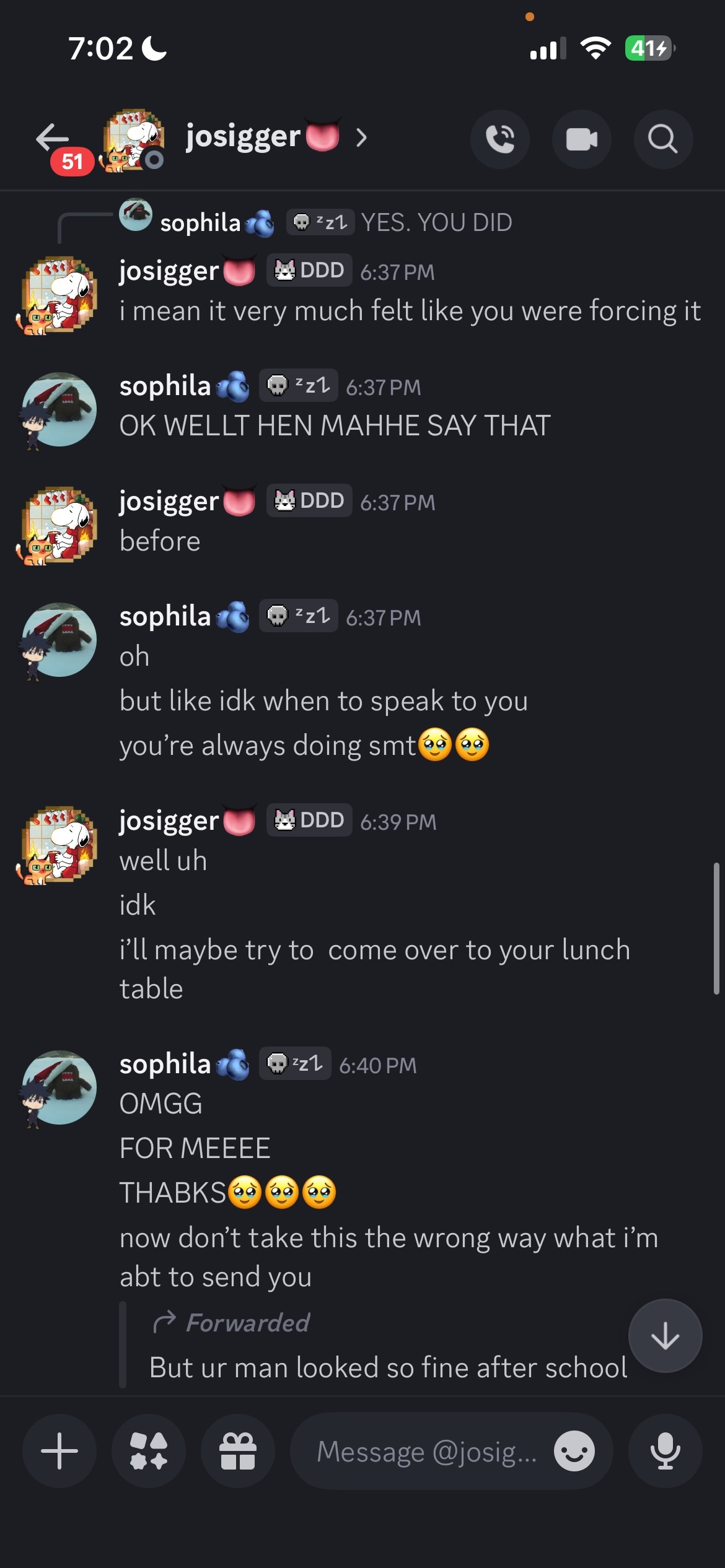
Task: Open the plus attachment menu
Action: point(59,1451)
